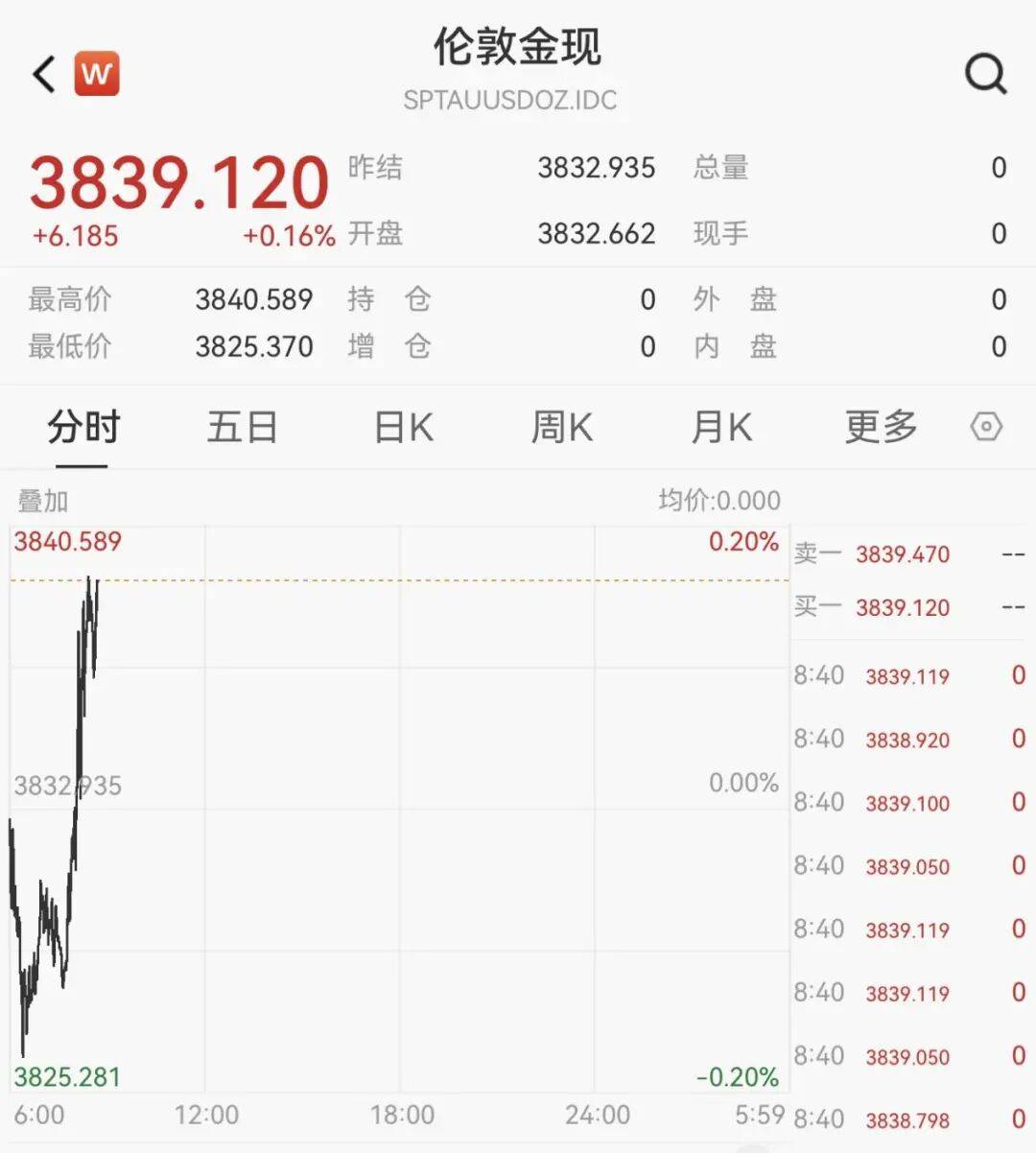The width and height of the screenshot is (1036, 1153).
Task: Open the 日K candlestick chart tab
Action: [x=403, y=427]
